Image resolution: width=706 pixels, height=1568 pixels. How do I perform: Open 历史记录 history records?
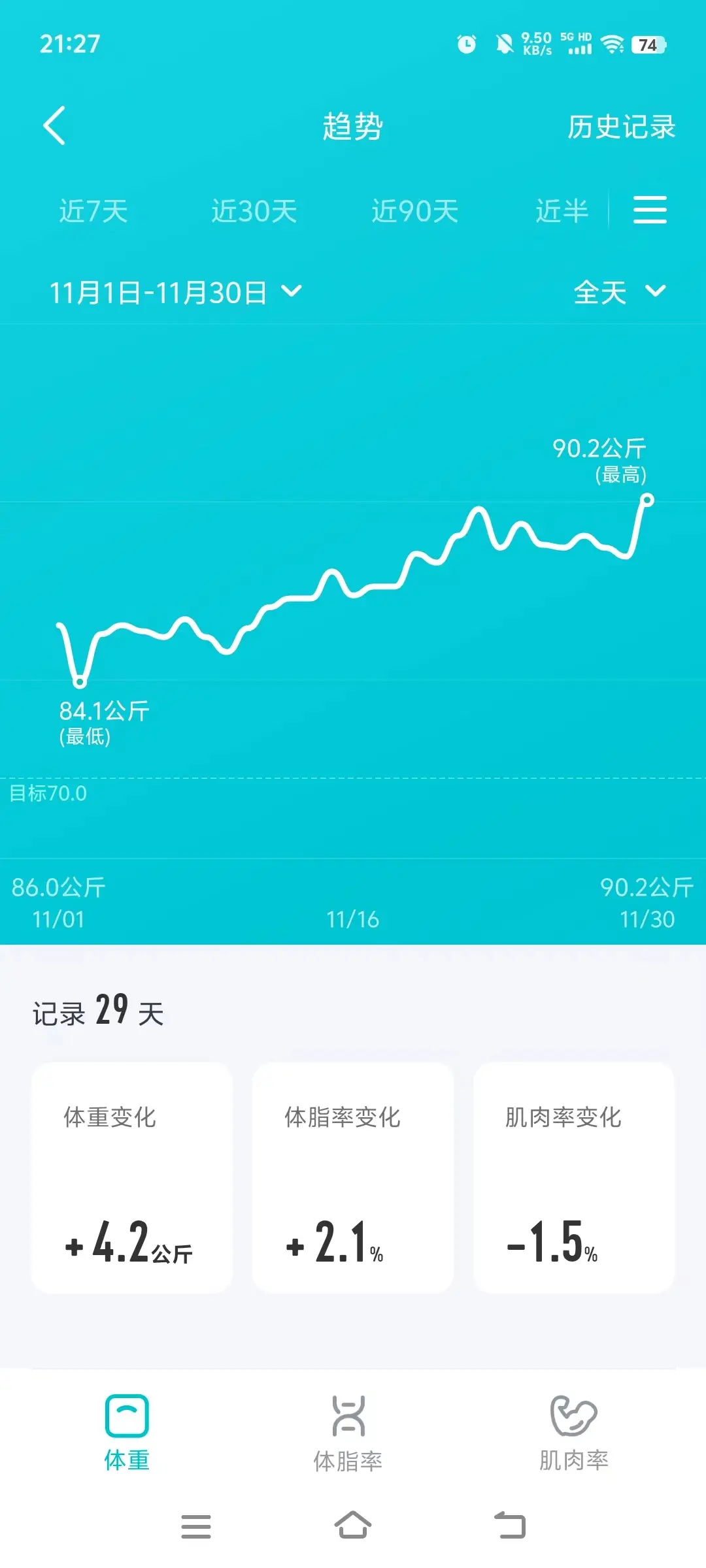tap(621, 127)
